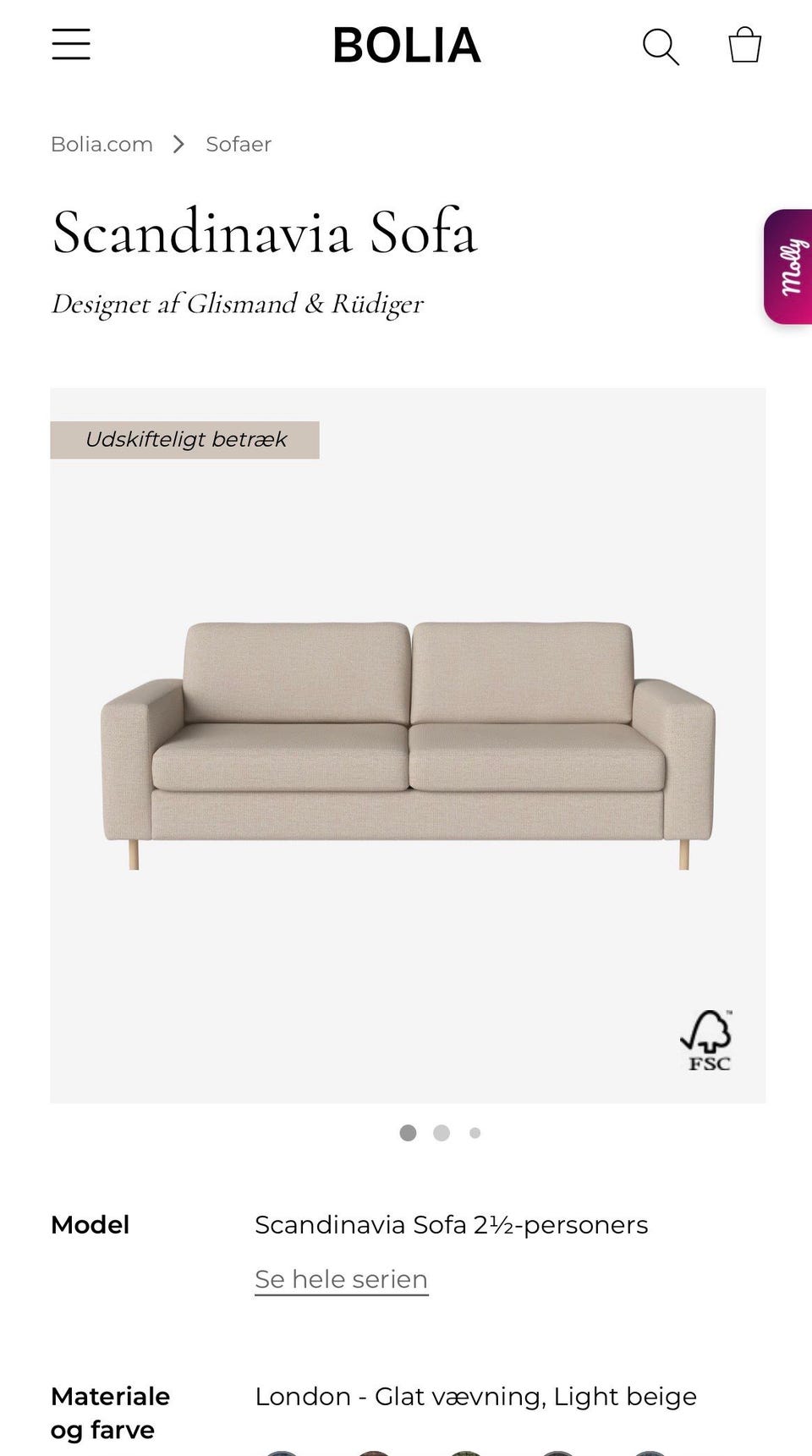This screenshot has width=812, height=1456.
Task: Select the third carousel dot
Action: [475, 1132]
